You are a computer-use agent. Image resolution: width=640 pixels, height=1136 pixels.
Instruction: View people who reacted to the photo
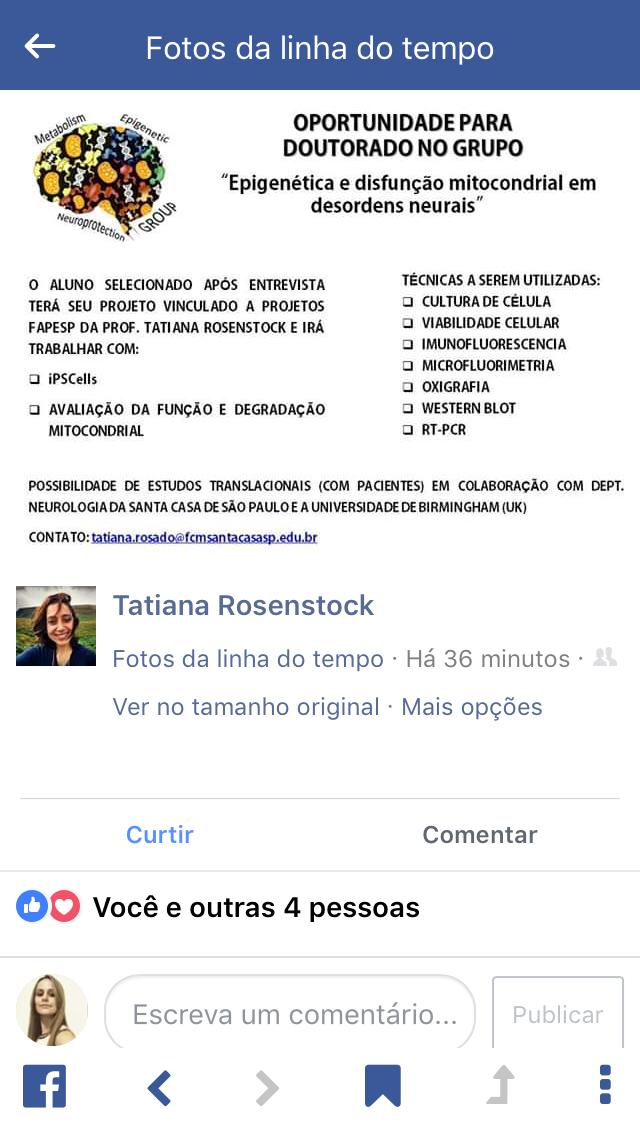point(218,907)
